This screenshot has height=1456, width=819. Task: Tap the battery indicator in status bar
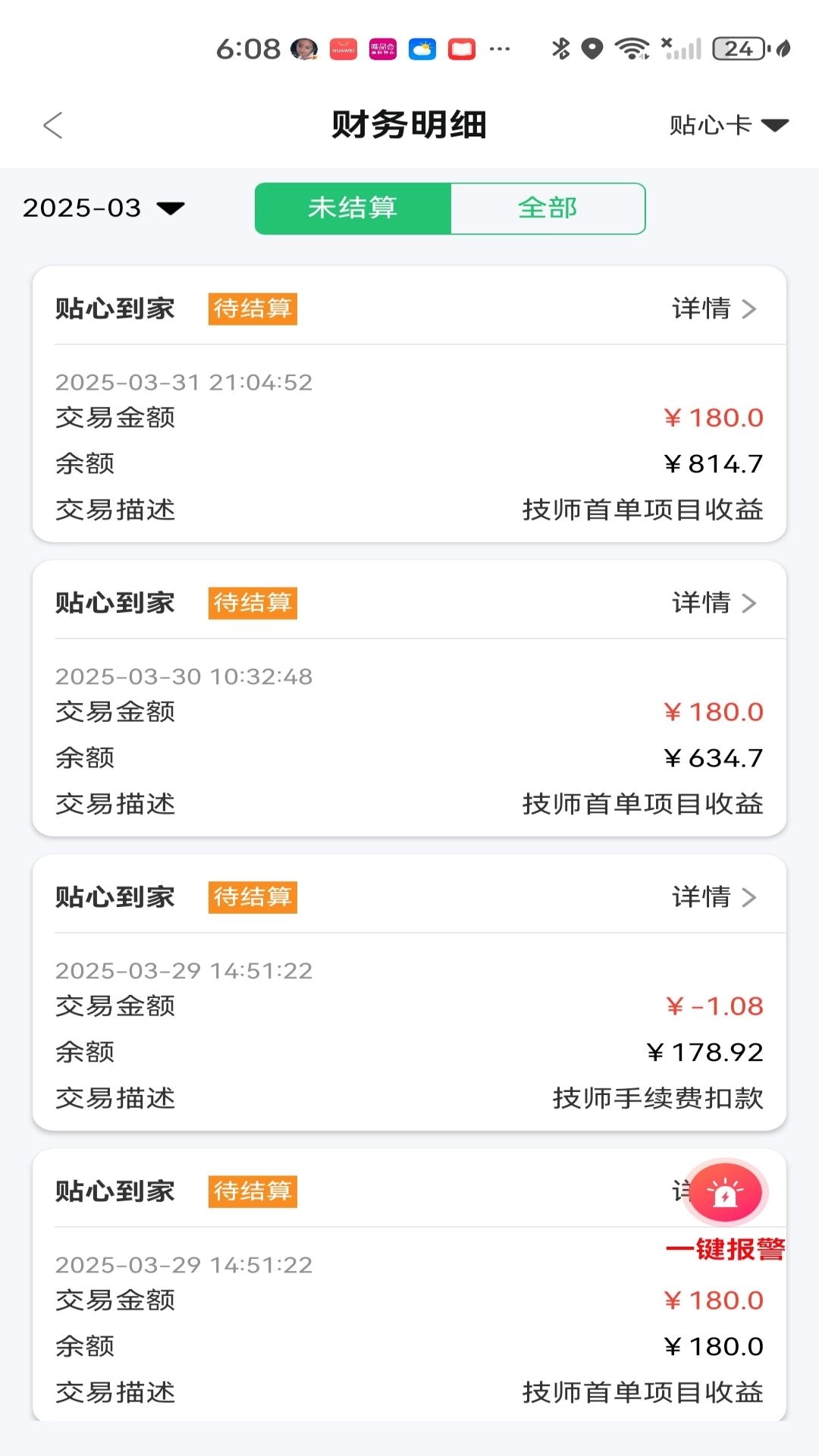(734, 48)
